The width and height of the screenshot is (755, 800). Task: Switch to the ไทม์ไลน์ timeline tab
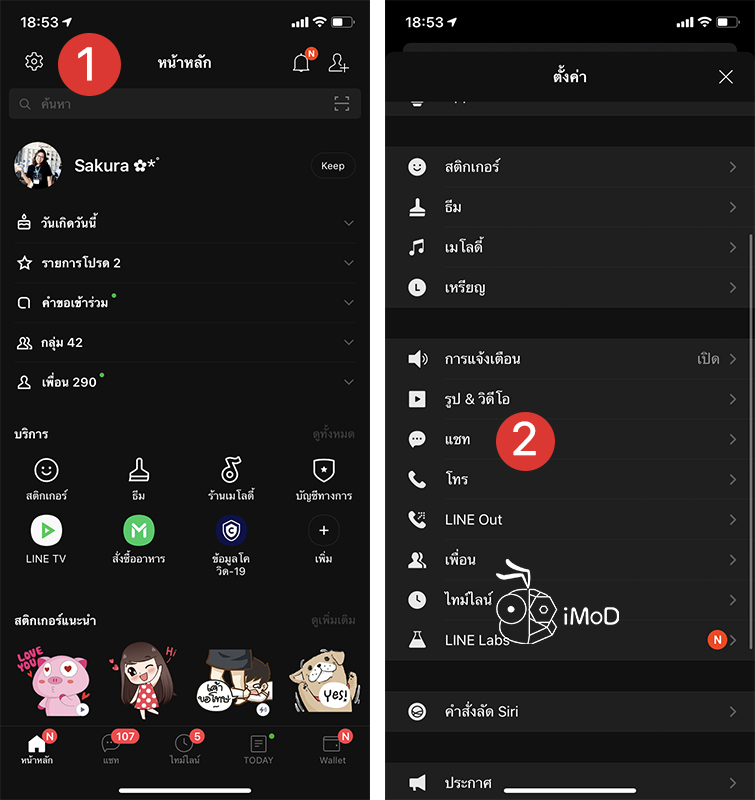[184, 748]
